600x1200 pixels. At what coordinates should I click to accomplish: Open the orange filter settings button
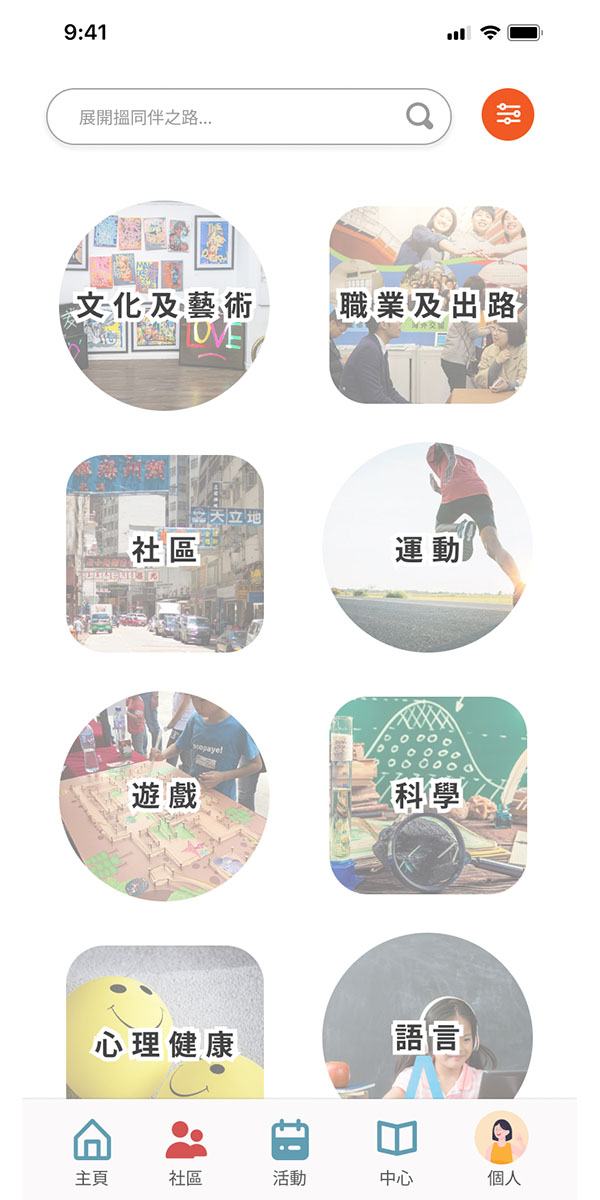[508, 115]
